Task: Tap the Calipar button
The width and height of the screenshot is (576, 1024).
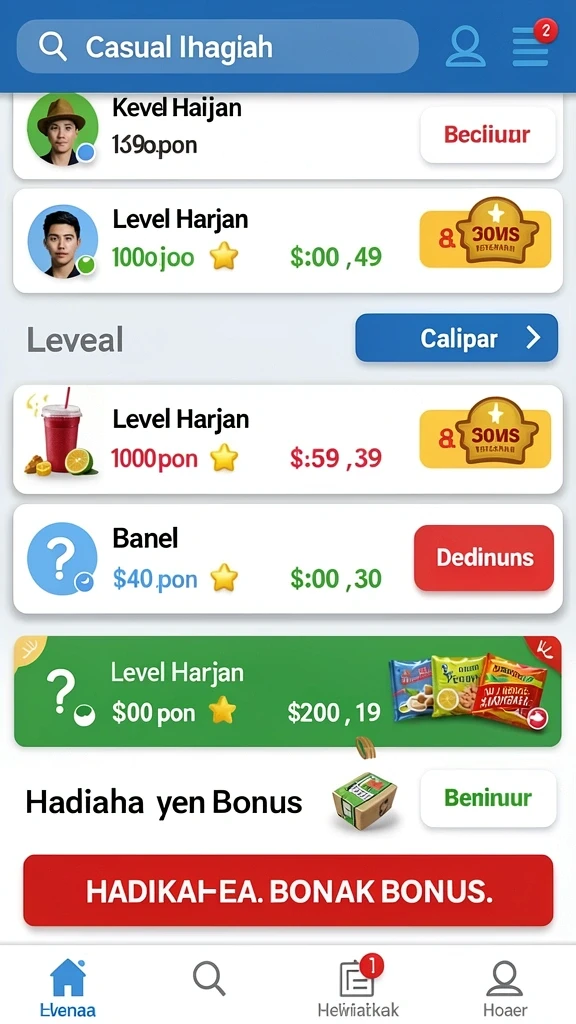Action: point(456,338)
